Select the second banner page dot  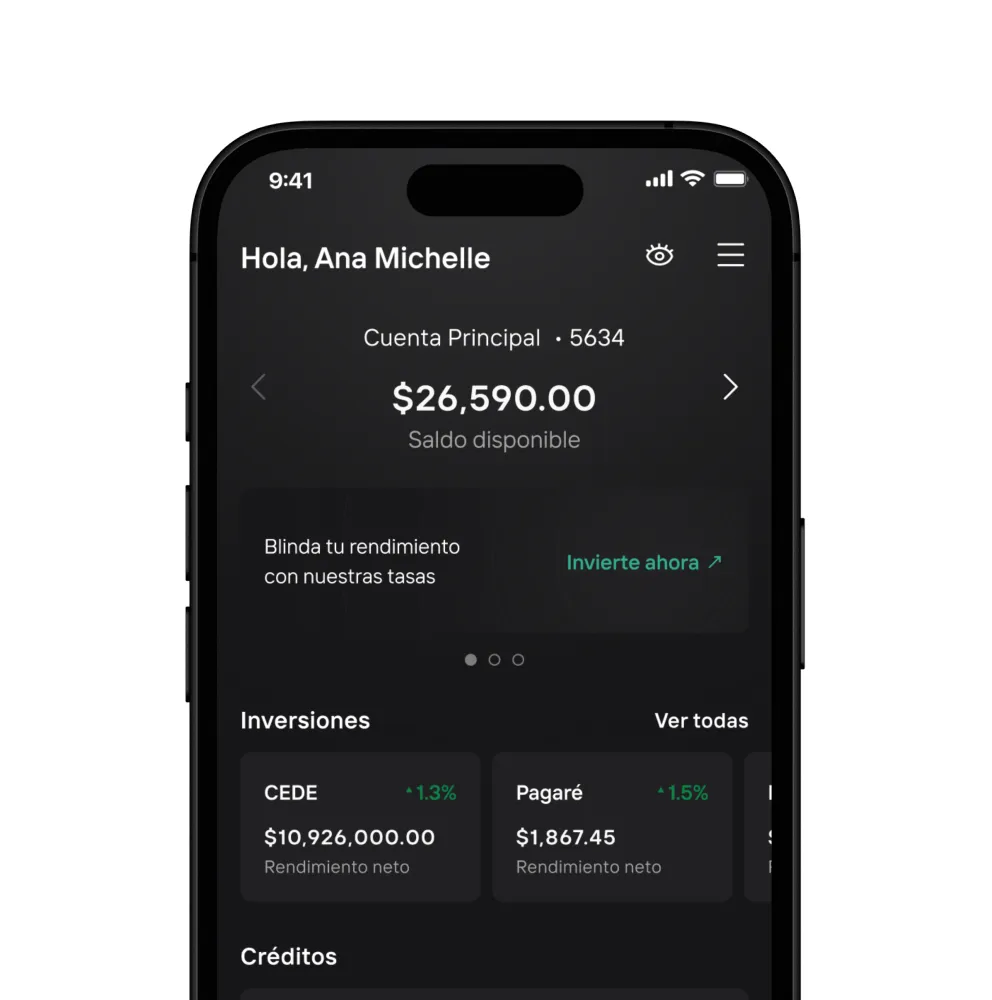494,660
